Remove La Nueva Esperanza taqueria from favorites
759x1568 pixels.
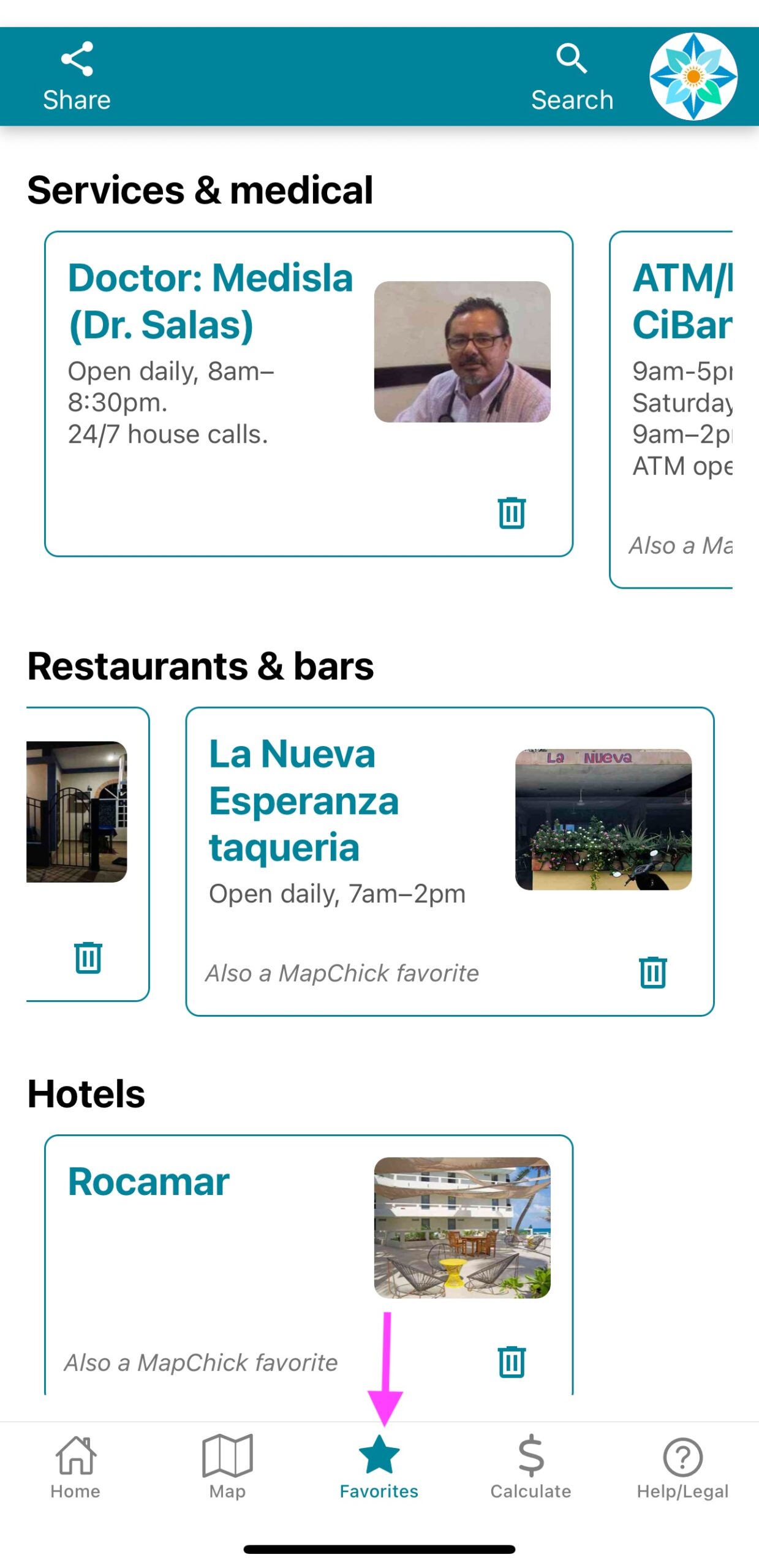[653, 972]
